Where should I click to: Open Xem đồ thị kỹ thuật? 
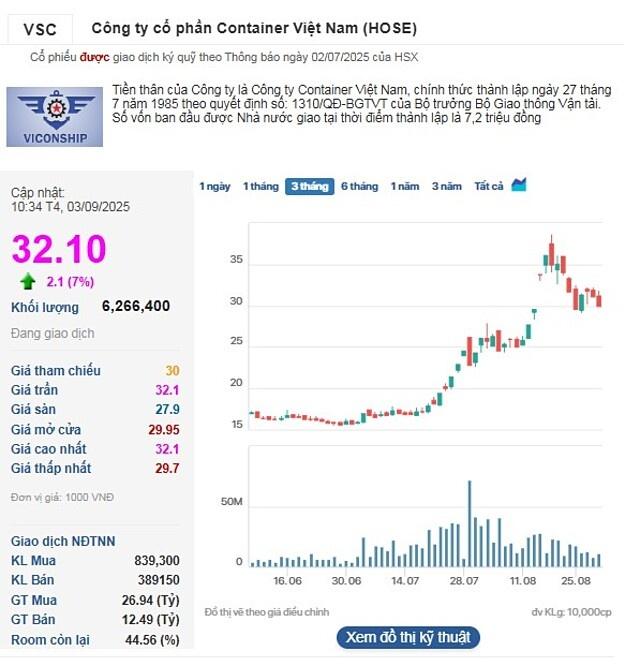[407, 637]
